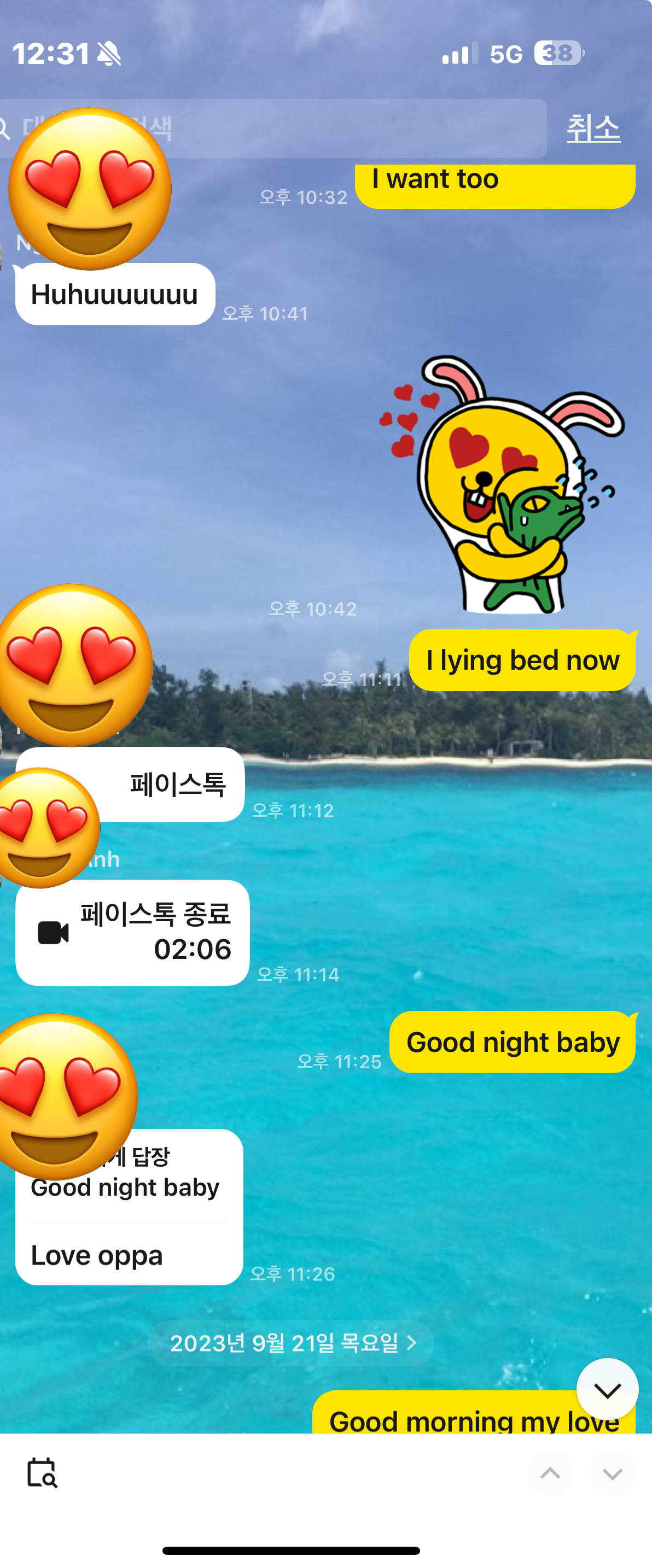
Task: Open the 2023년 9월 21일 목요일 date chip
Action: coord(291,1343)
